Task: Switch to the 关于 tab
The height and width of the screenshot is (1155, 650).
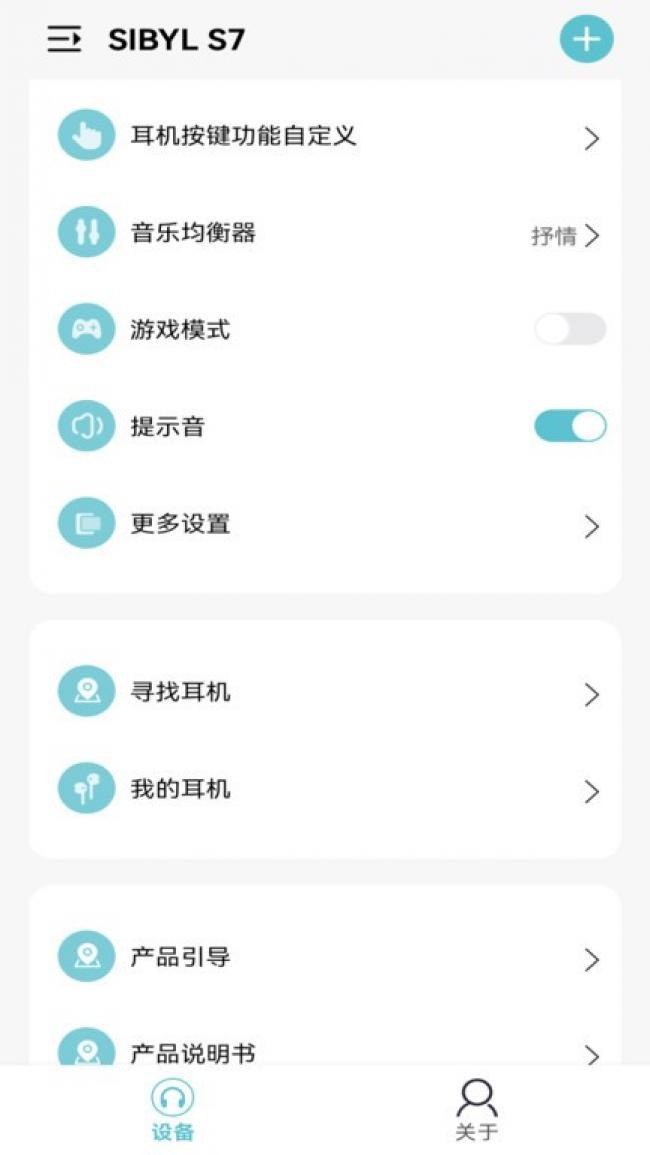Action: coord(477,1110)
